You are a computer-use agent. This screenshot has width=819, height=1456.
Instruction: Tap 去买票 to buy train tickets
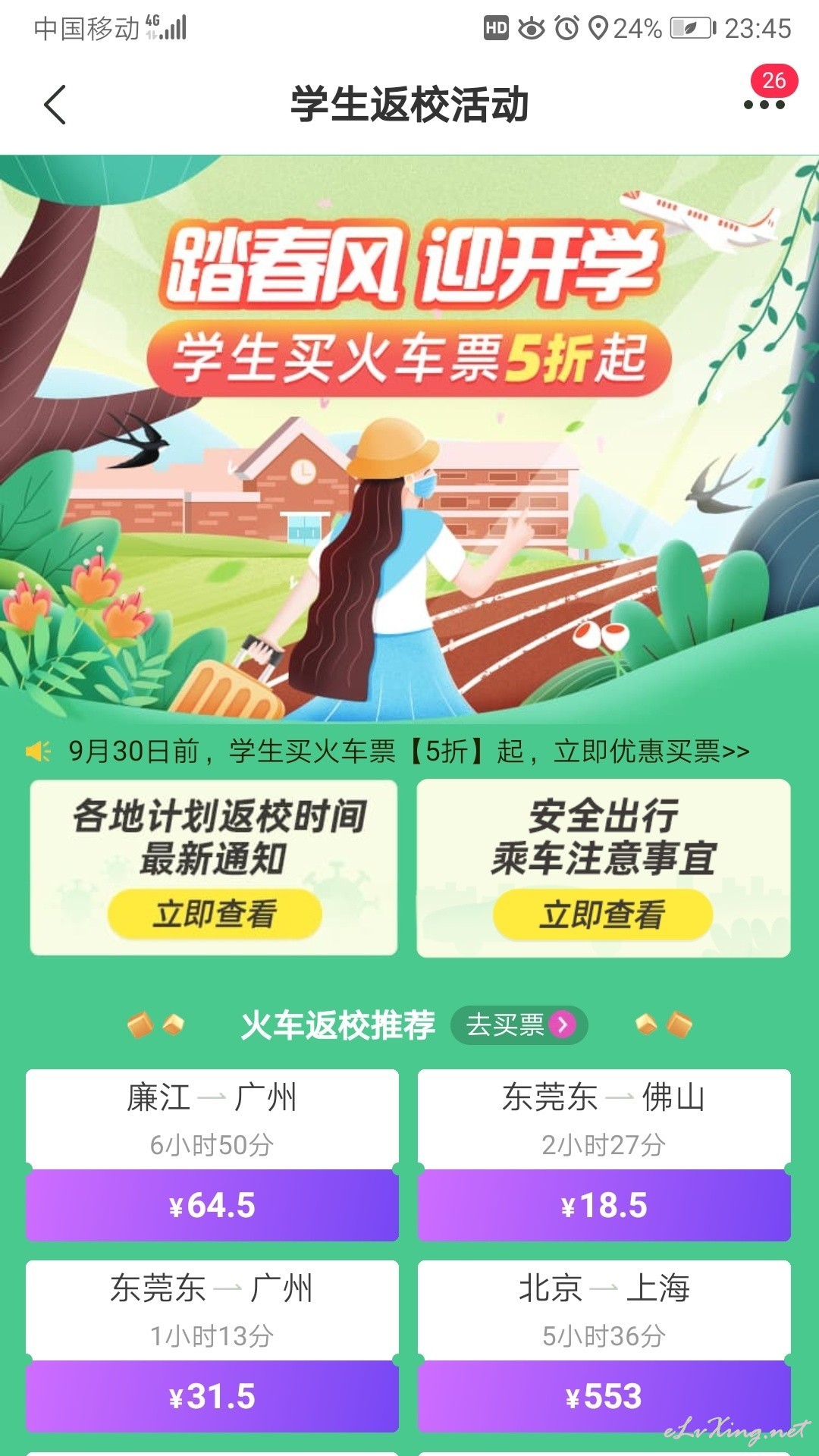[x=519, y=1025]
